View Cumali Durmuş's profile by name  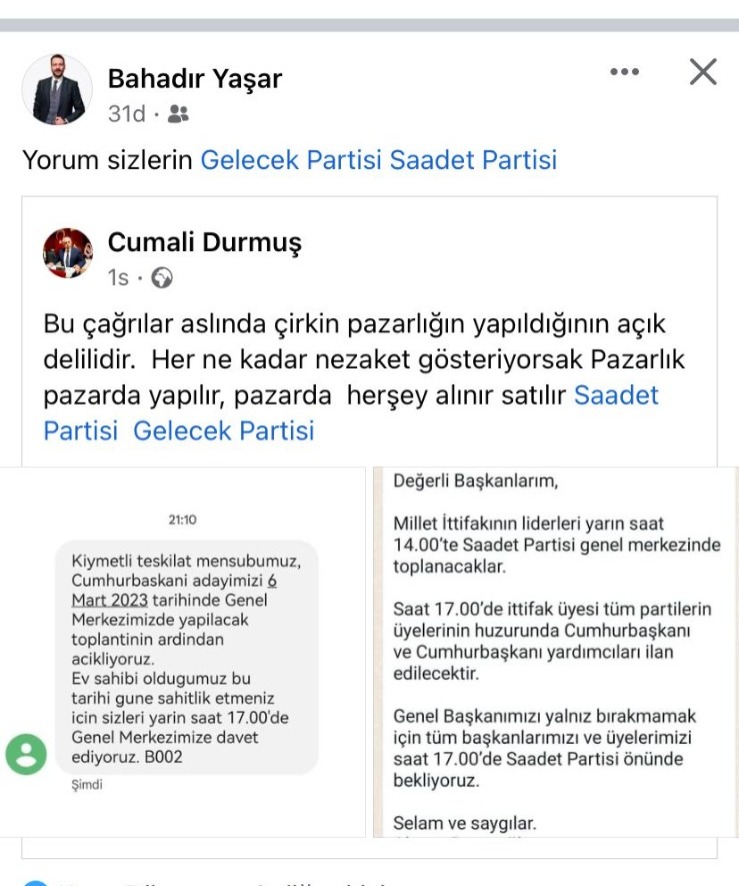[x=204, y=242]
